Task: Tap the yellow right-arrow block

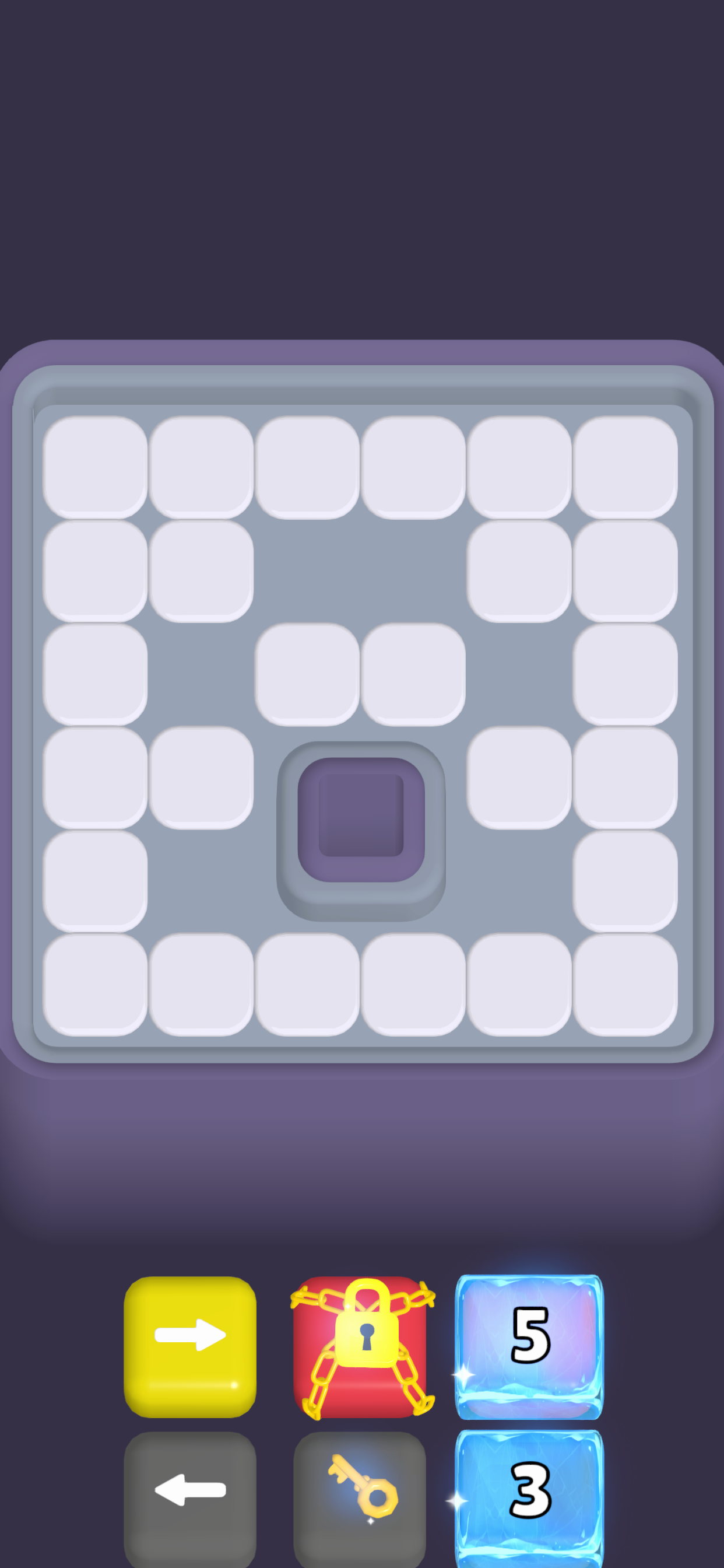Action: [x=190, y=1346]
